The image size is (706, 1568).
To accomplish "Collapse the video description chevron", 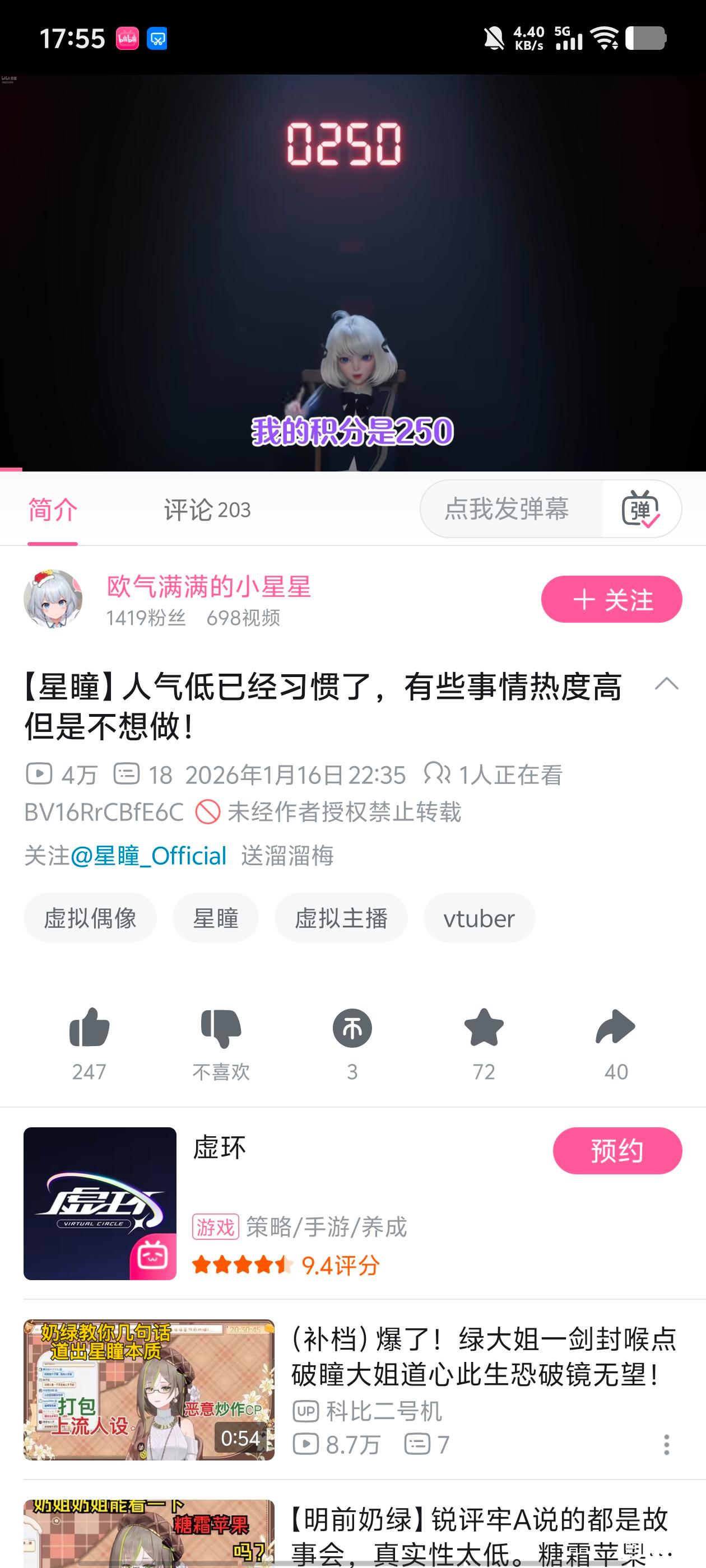I will pos(666,684).
